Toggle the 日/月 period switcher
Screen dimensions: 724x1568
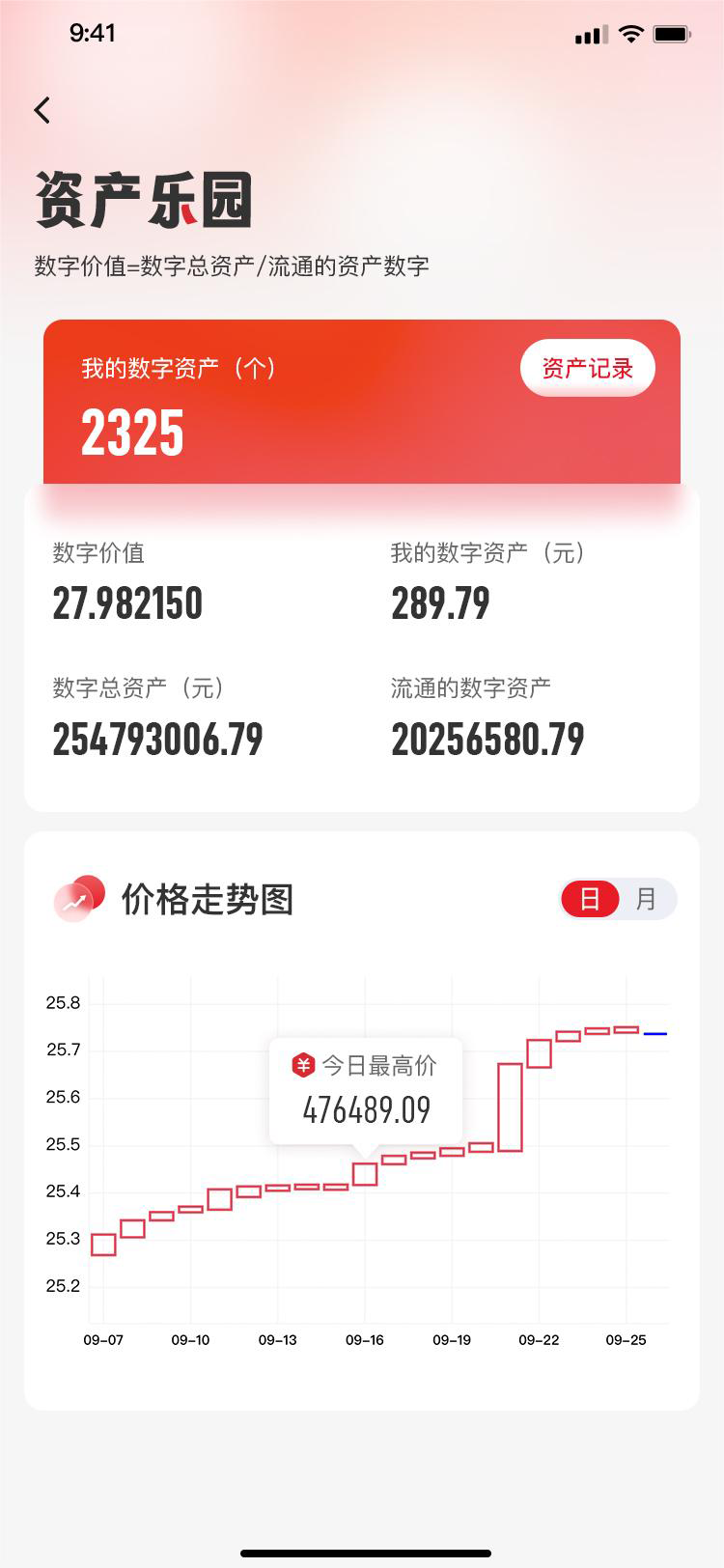[x=617, y=899]
